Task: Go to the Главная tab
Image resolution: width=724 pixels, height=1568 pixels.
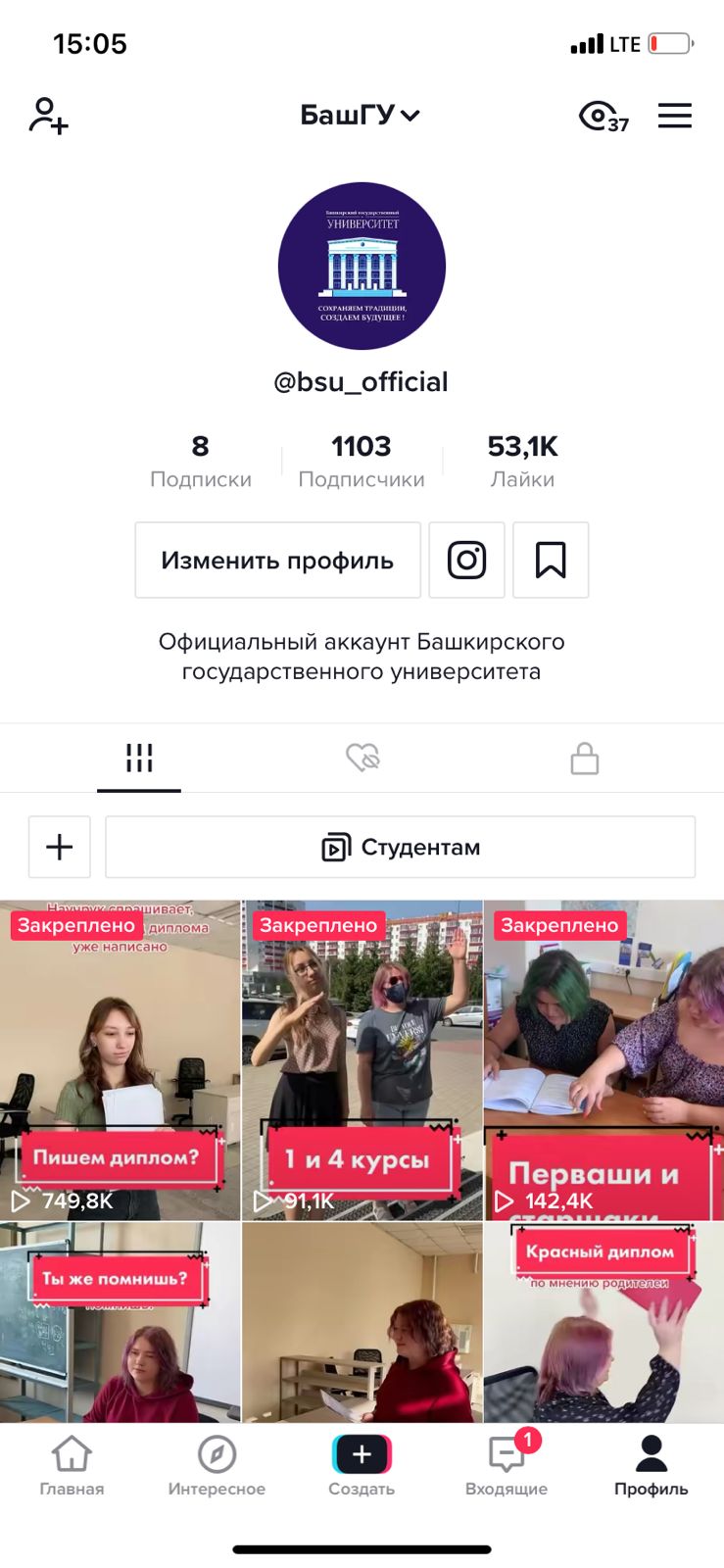Action: click(72, 1466)
